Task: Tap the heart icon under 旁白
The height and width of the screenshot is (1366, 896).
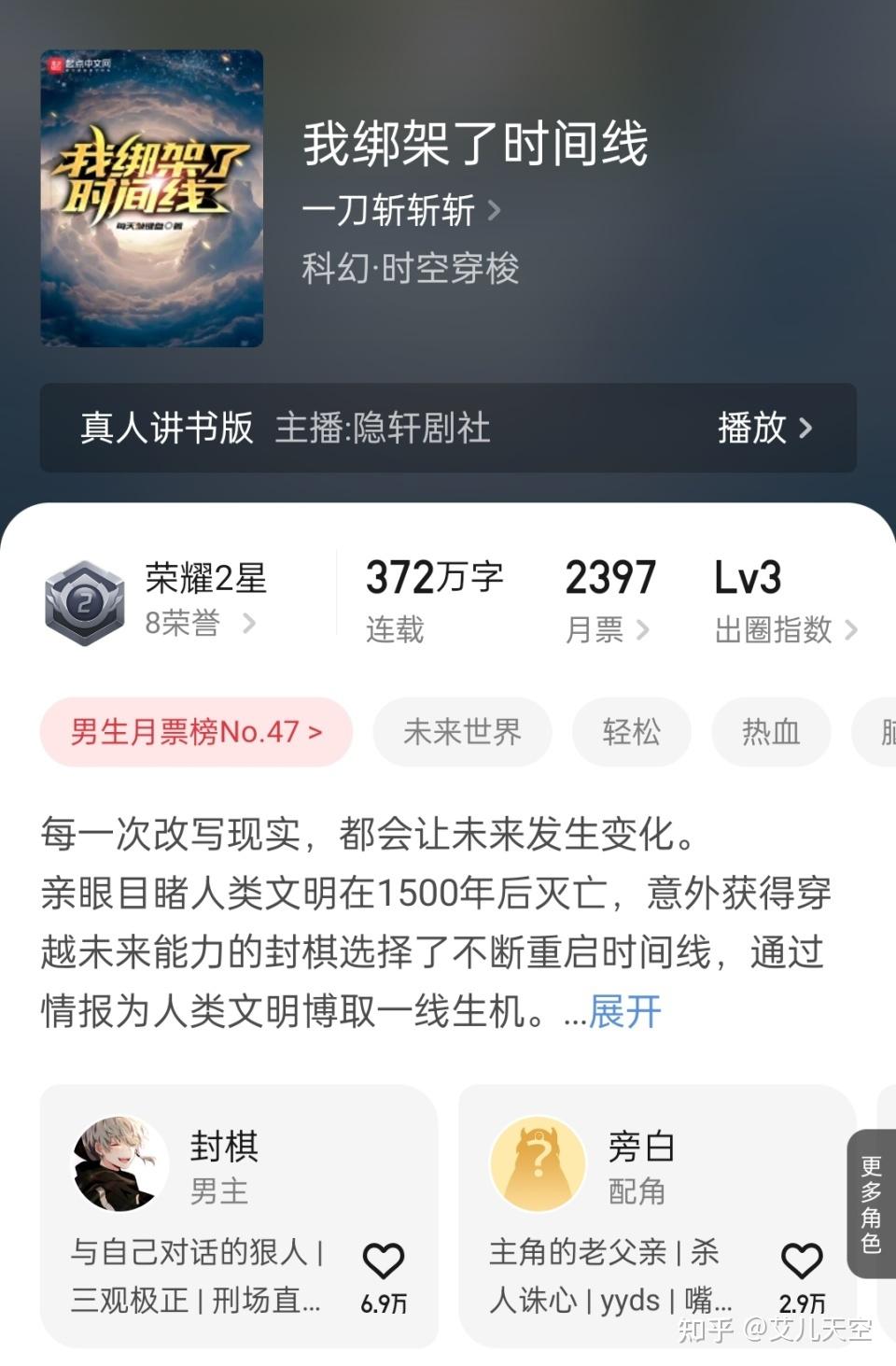Action: [800, 1260]
